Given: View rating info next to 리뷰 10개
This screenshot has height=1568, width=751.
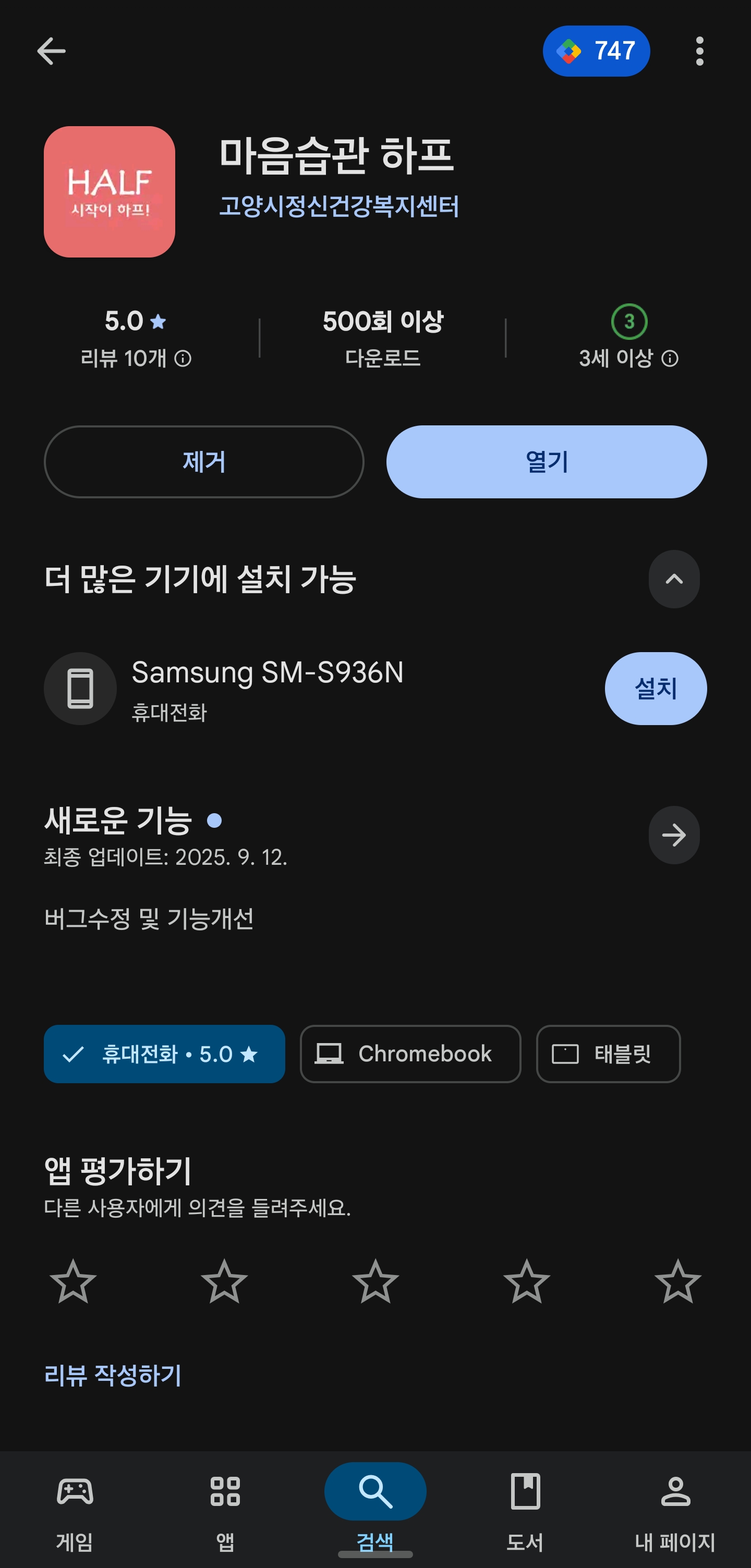Looking at the screenshot, I should click(183, 359).
